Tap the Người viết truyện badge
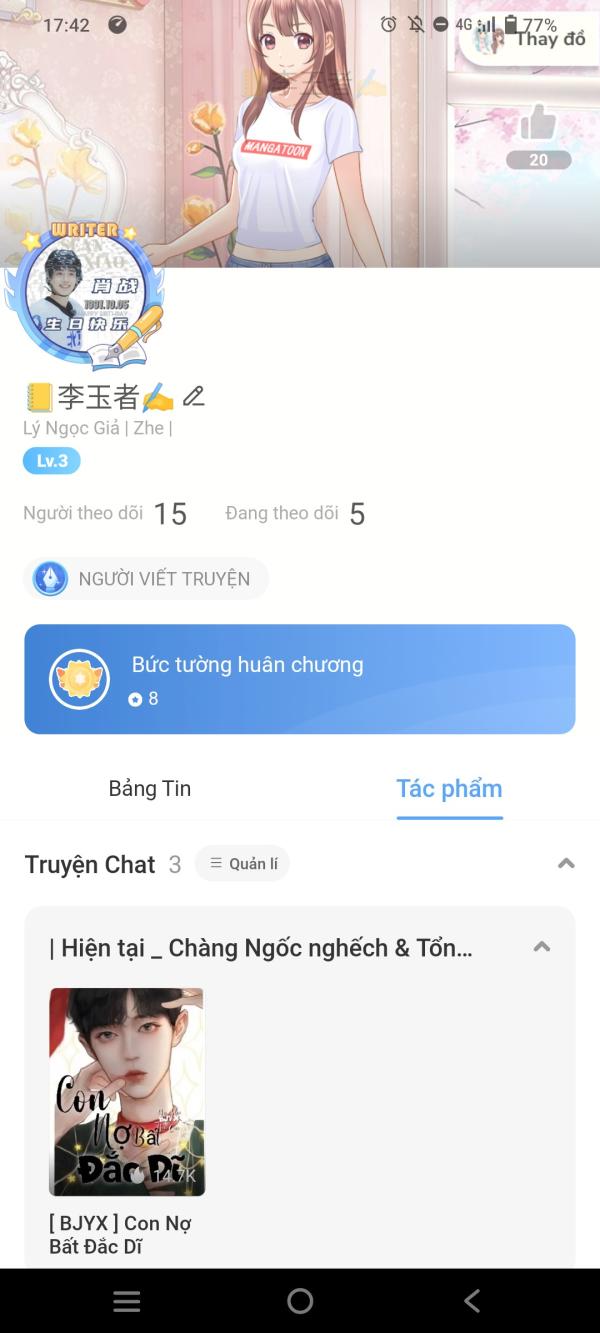This screenshot has height=1333, width=600. tap(146, 579)
